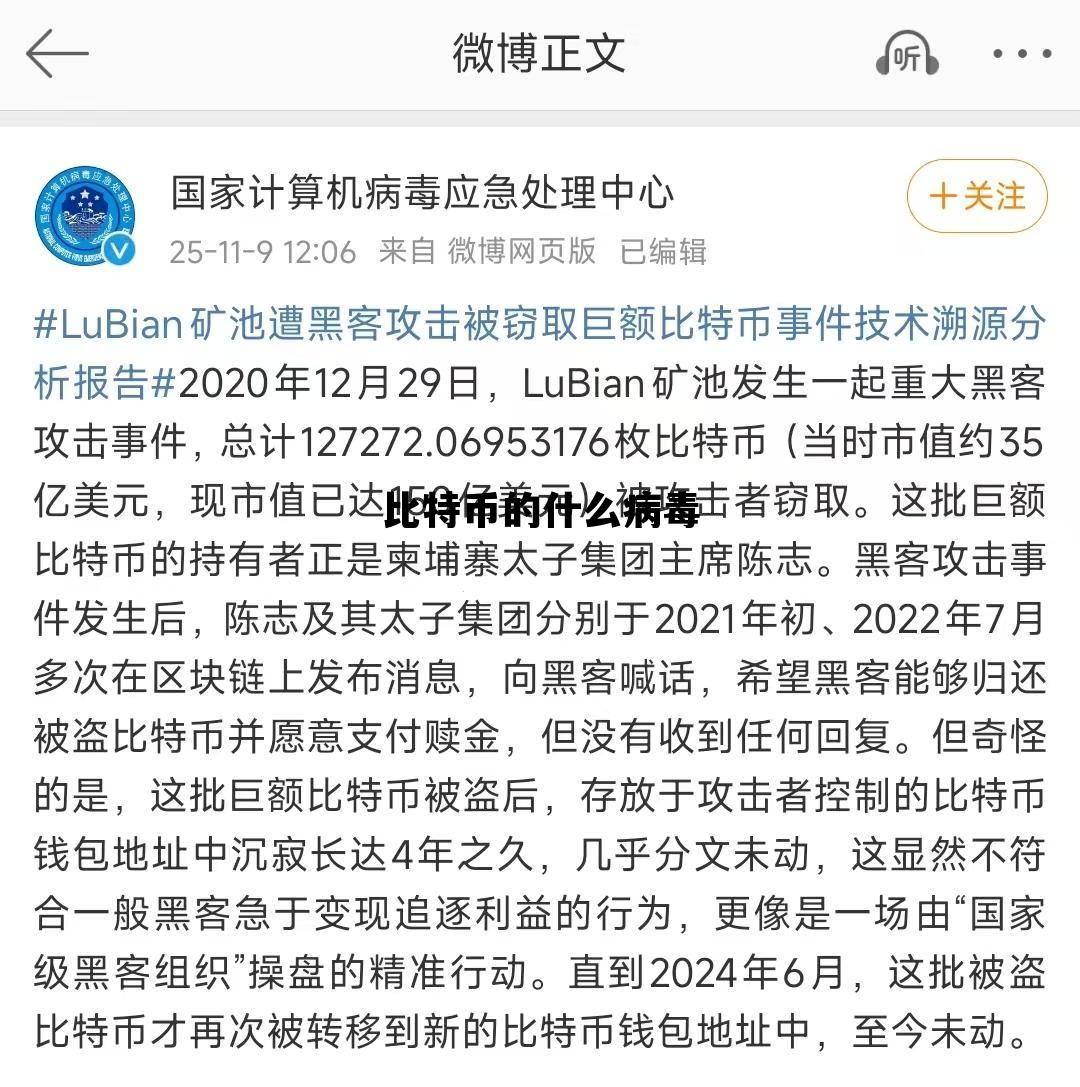Tap the 微博正文 page title
The image size is (1080, 1087).
point(540,55)
